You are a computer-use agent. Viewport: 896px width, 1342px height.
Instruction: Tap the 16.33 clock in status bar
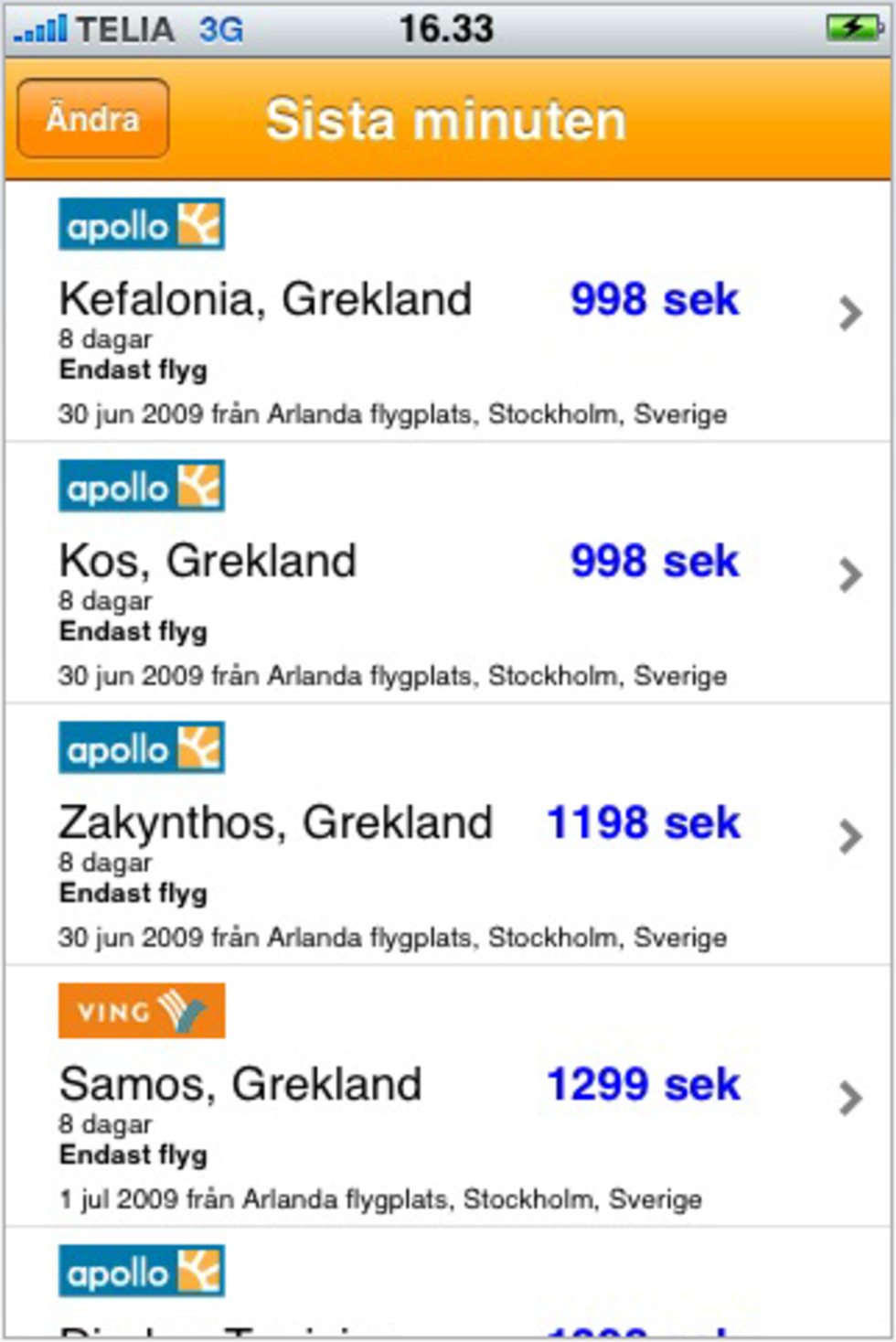[447, 27]
